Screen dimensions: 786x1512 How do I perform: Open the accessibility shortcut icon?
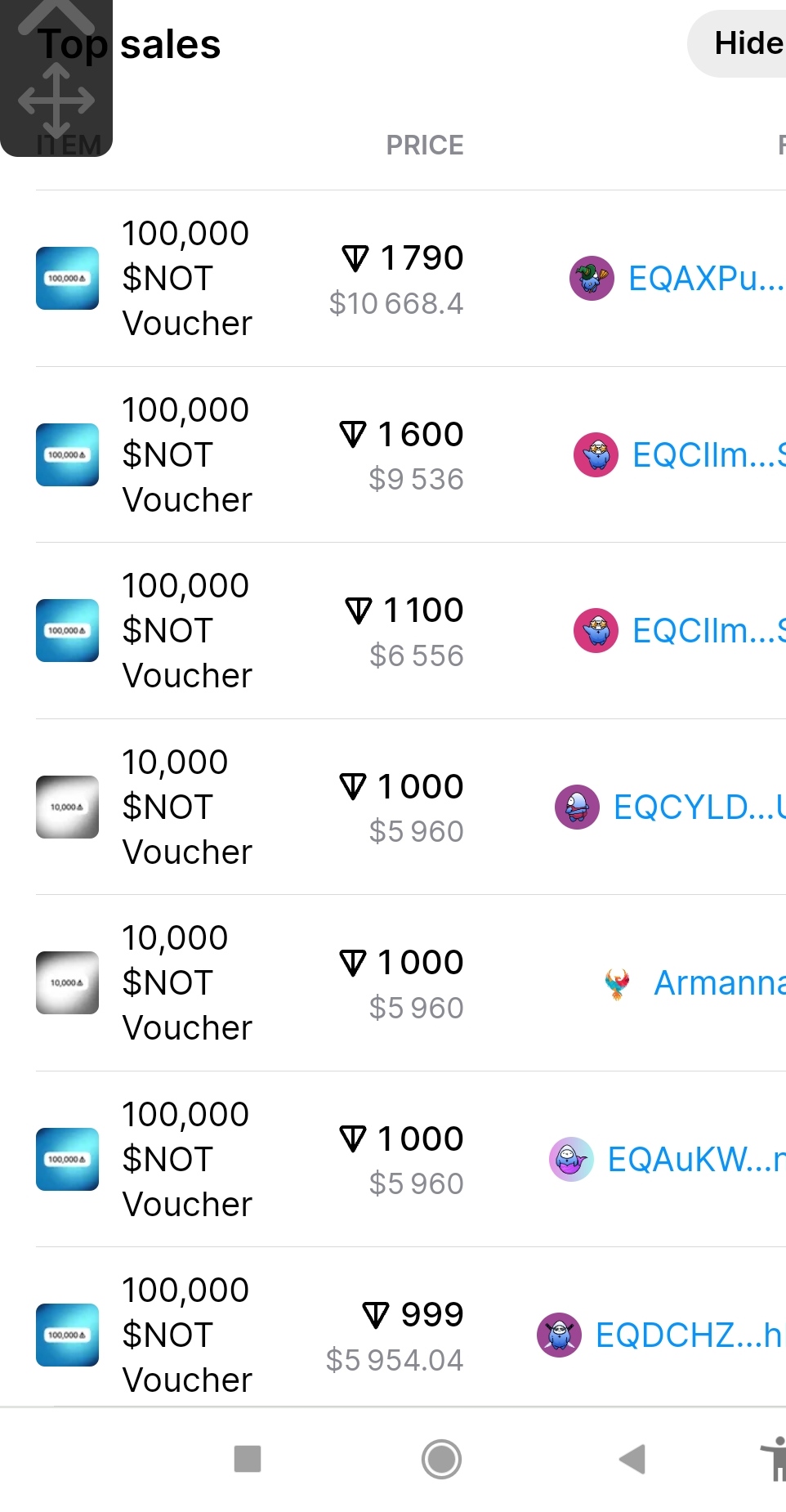click(x=773, y=1459)
